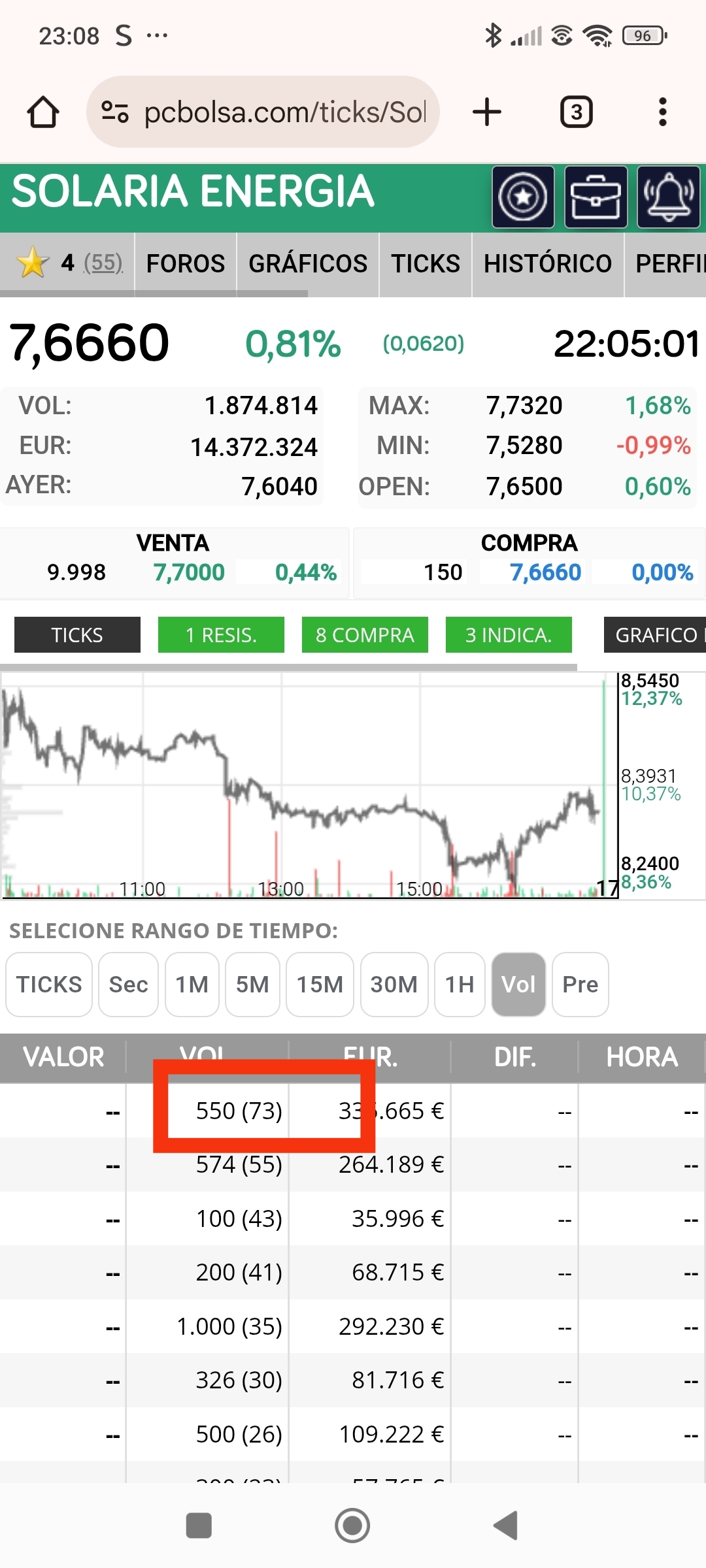Add Solaria Energia to favorites with star-circle icon

(524, 197)
